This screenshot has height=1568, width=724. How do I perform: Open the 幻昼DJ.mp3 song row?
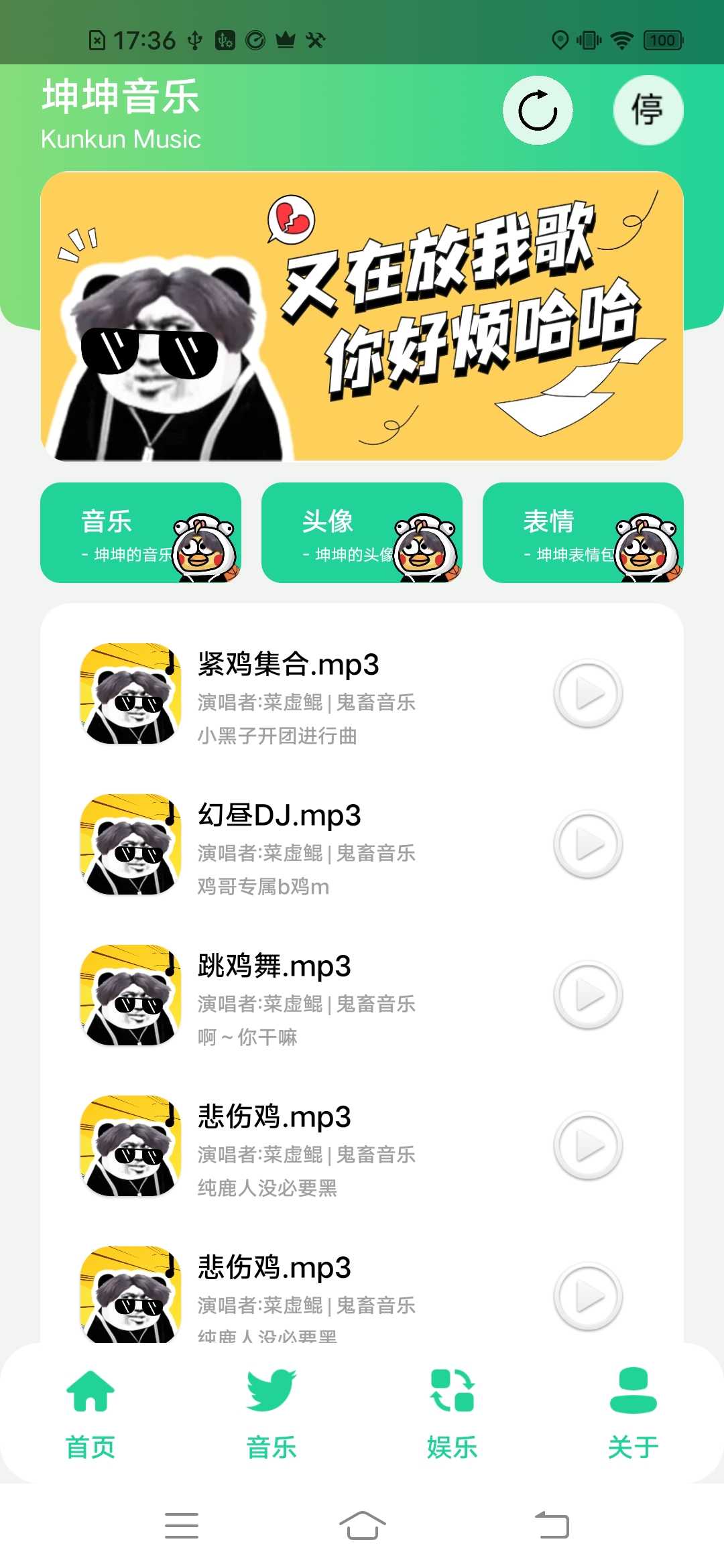tap(306, 846)
